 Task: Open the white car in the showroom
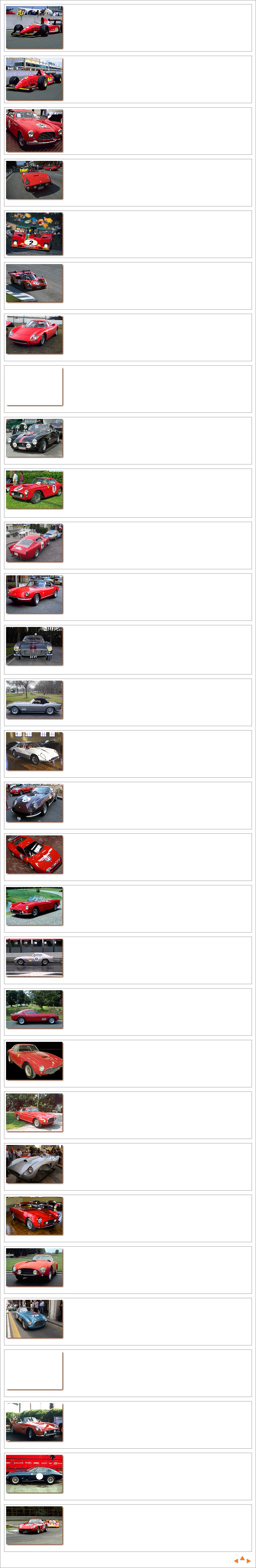coord(34,750)
